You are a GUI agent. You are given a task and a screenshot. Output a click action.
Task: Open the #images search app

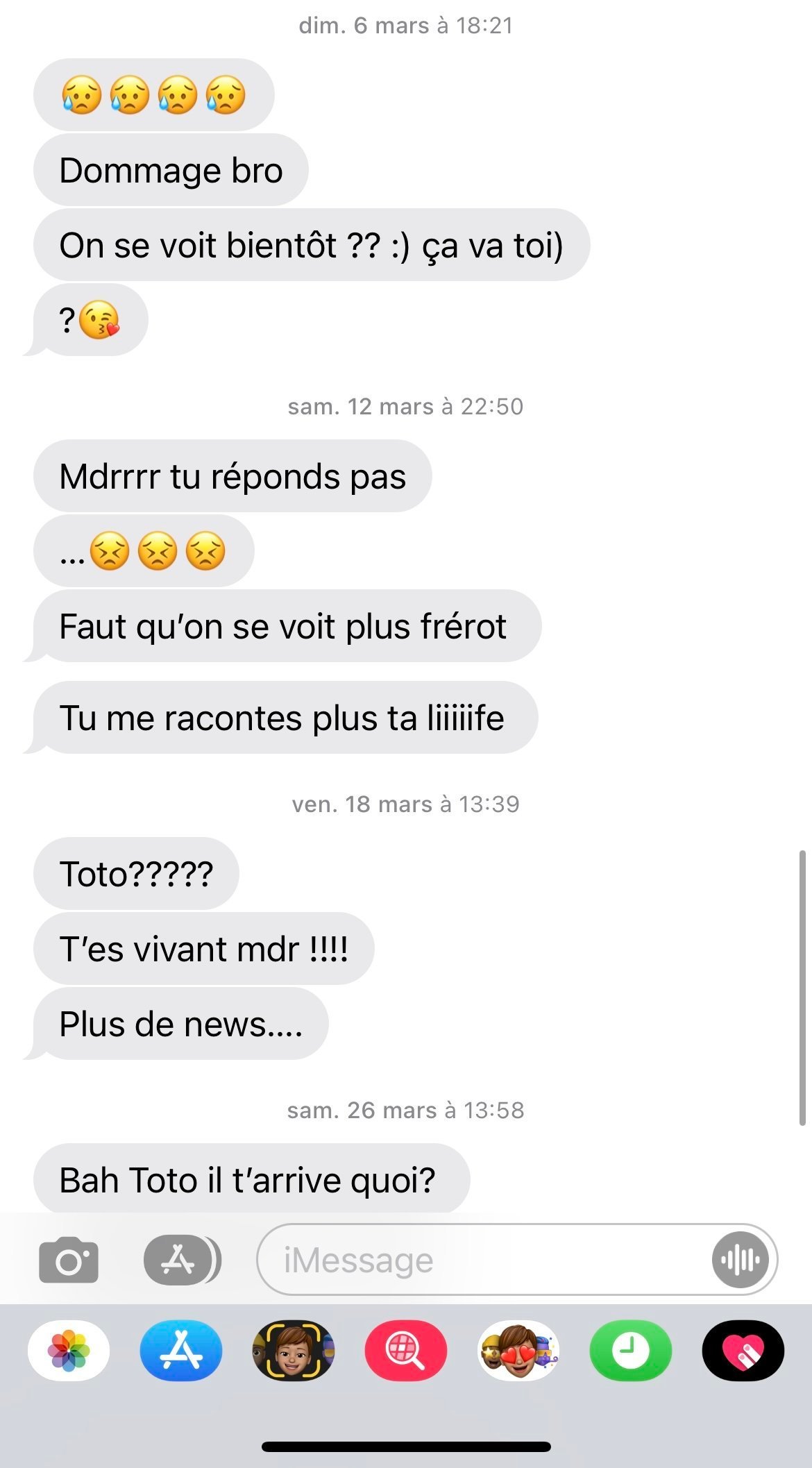tap(406, 1351)
